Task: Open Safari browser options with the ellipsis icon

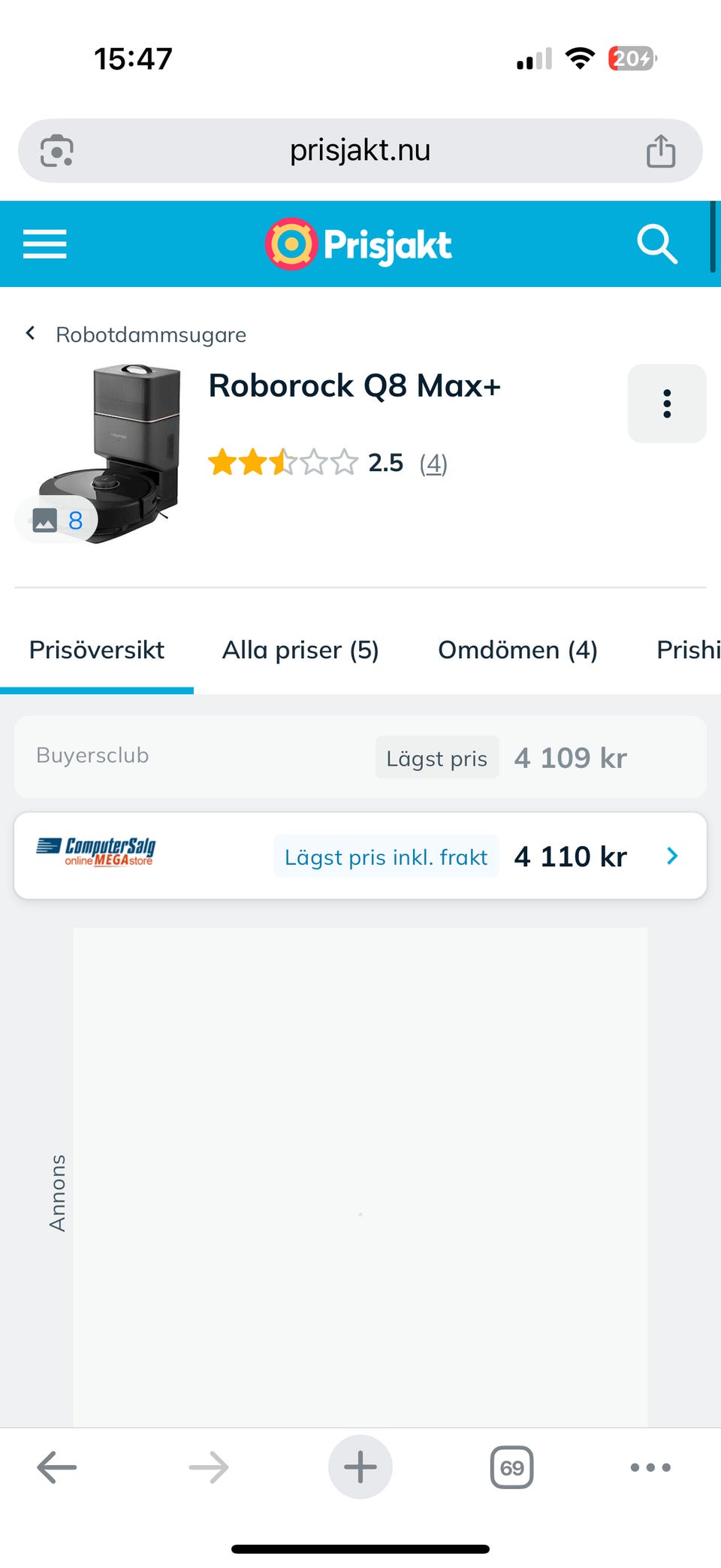Action: (650, 1467)
